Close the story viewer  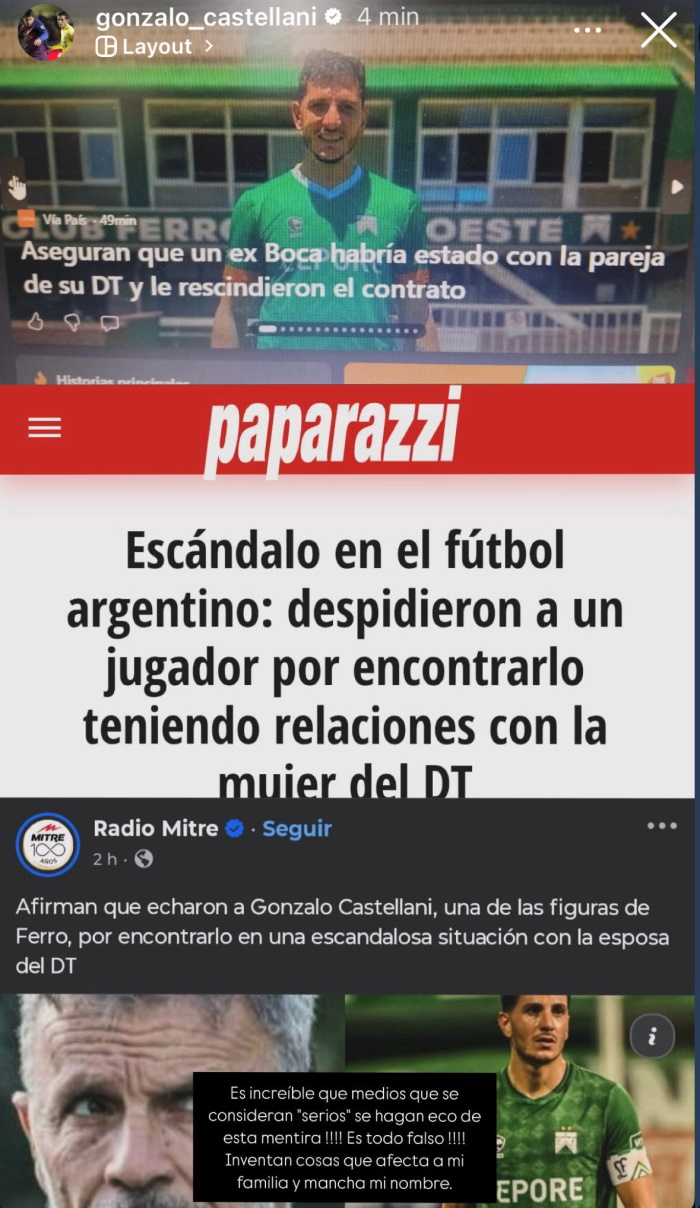[x=658, y=30]
